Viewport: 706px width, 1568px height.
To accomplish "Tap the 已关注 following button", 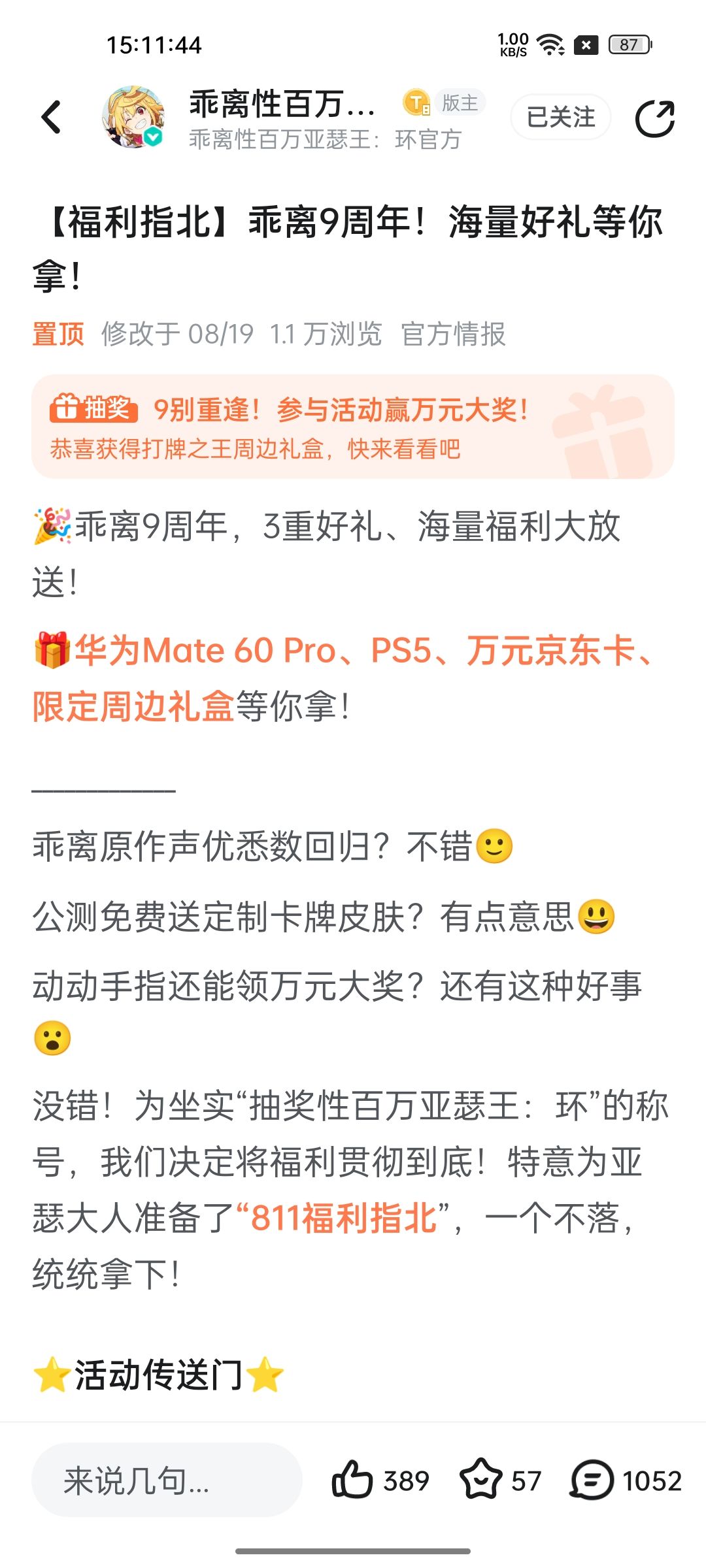I will pyautogui.click(x=561, y=118).
